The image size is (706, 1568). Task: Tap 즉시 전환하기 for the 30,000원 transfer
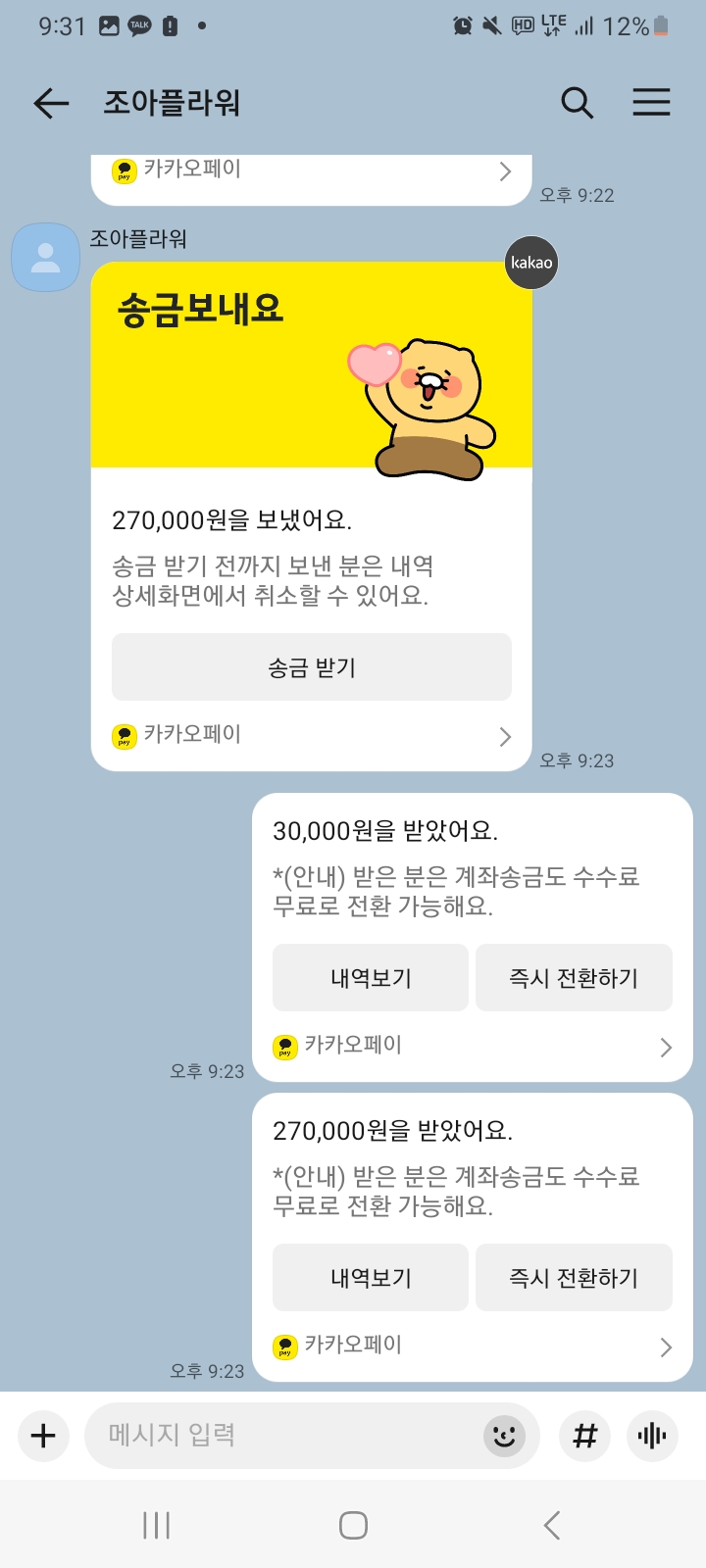point(574,978)
